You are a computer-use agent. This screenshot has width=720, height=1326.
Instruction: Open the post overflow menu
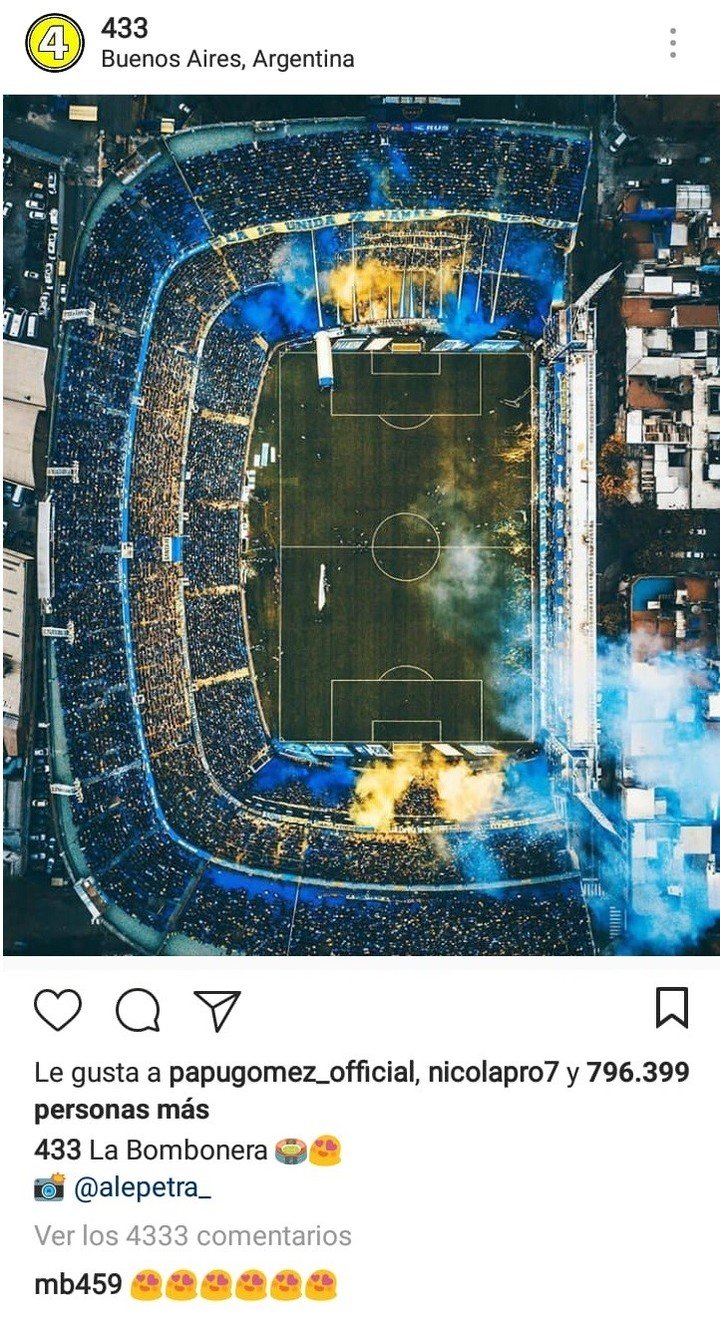(672, 43)
